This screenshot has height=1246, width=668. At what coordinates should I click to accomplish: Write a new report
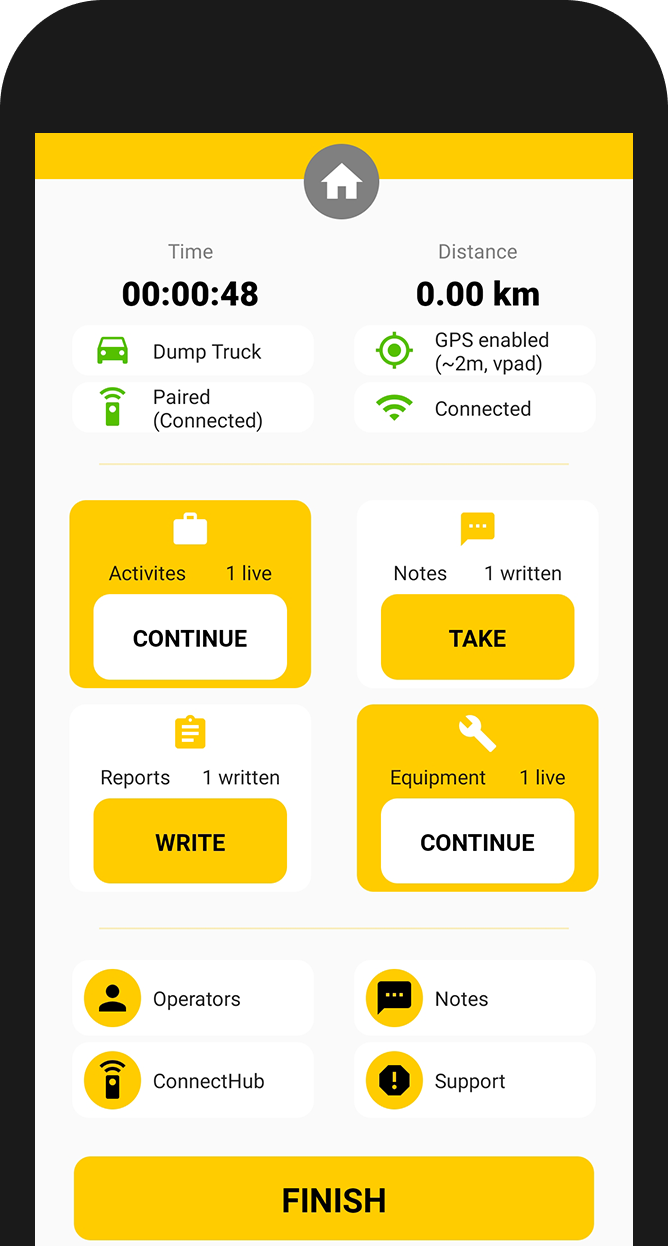pos(190,842)
